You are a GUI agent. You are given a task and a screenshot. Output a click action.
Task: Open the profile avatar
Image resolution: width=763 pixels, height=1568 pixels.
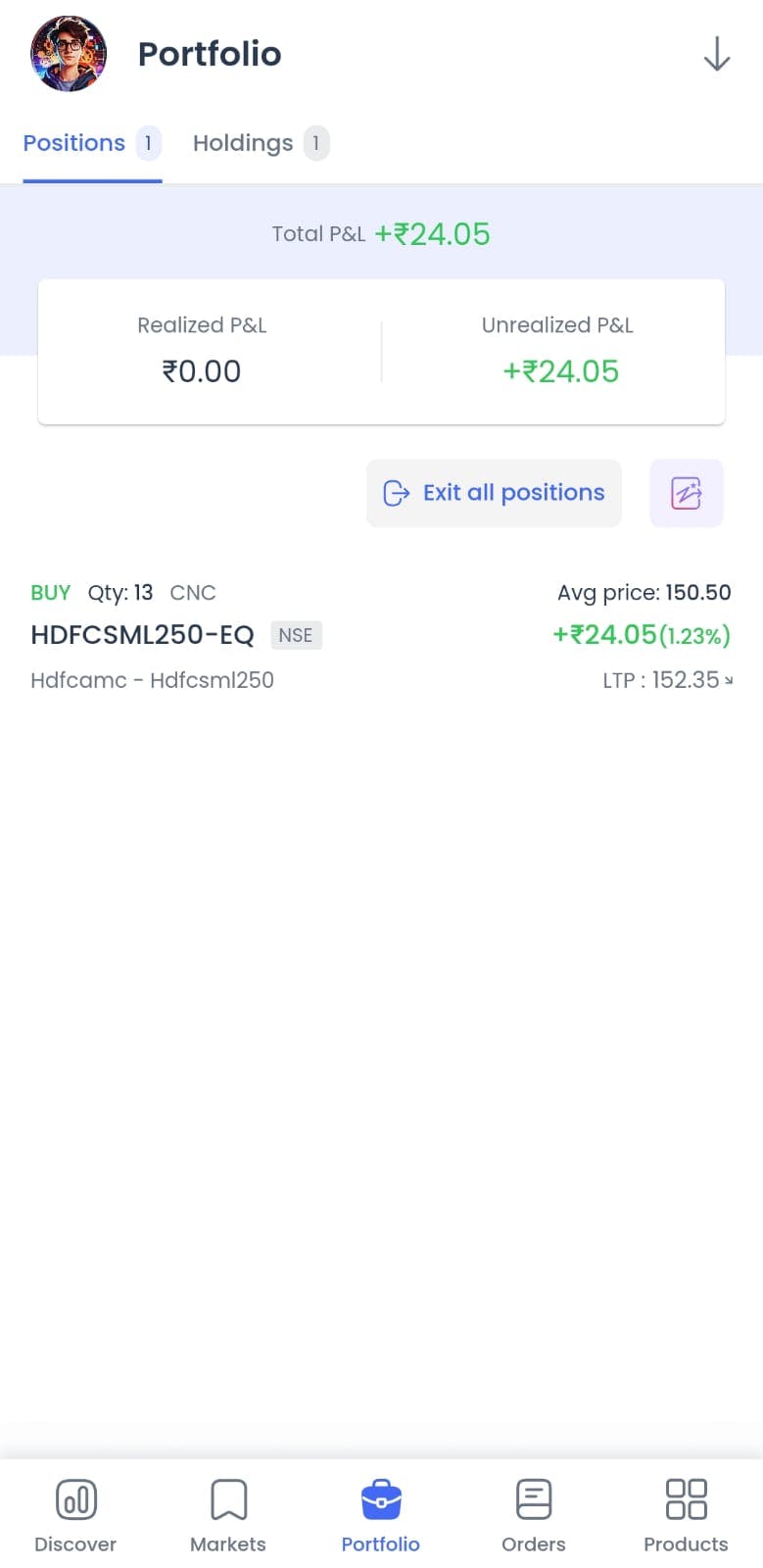point(69,54)
